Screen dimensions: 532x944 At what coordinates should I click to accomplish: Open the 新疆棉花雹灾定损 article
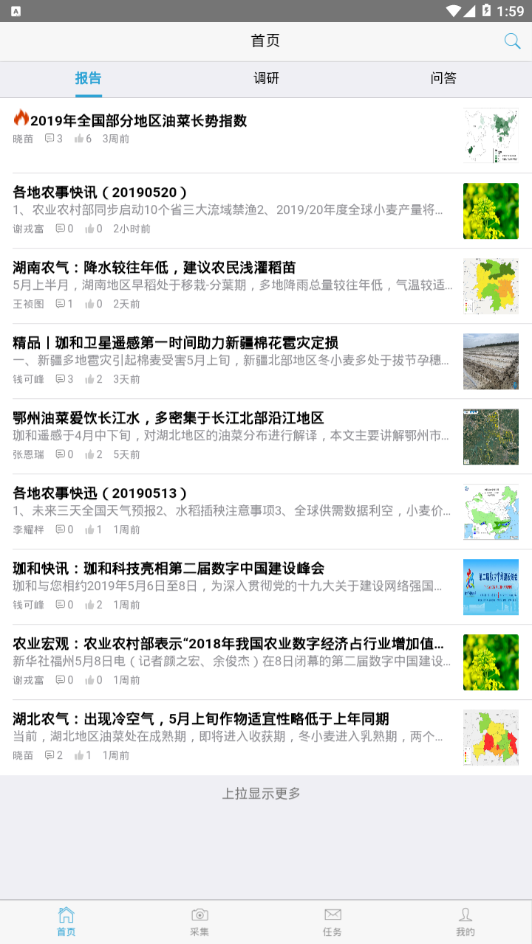pyautogui.click(x=266, y=361)
